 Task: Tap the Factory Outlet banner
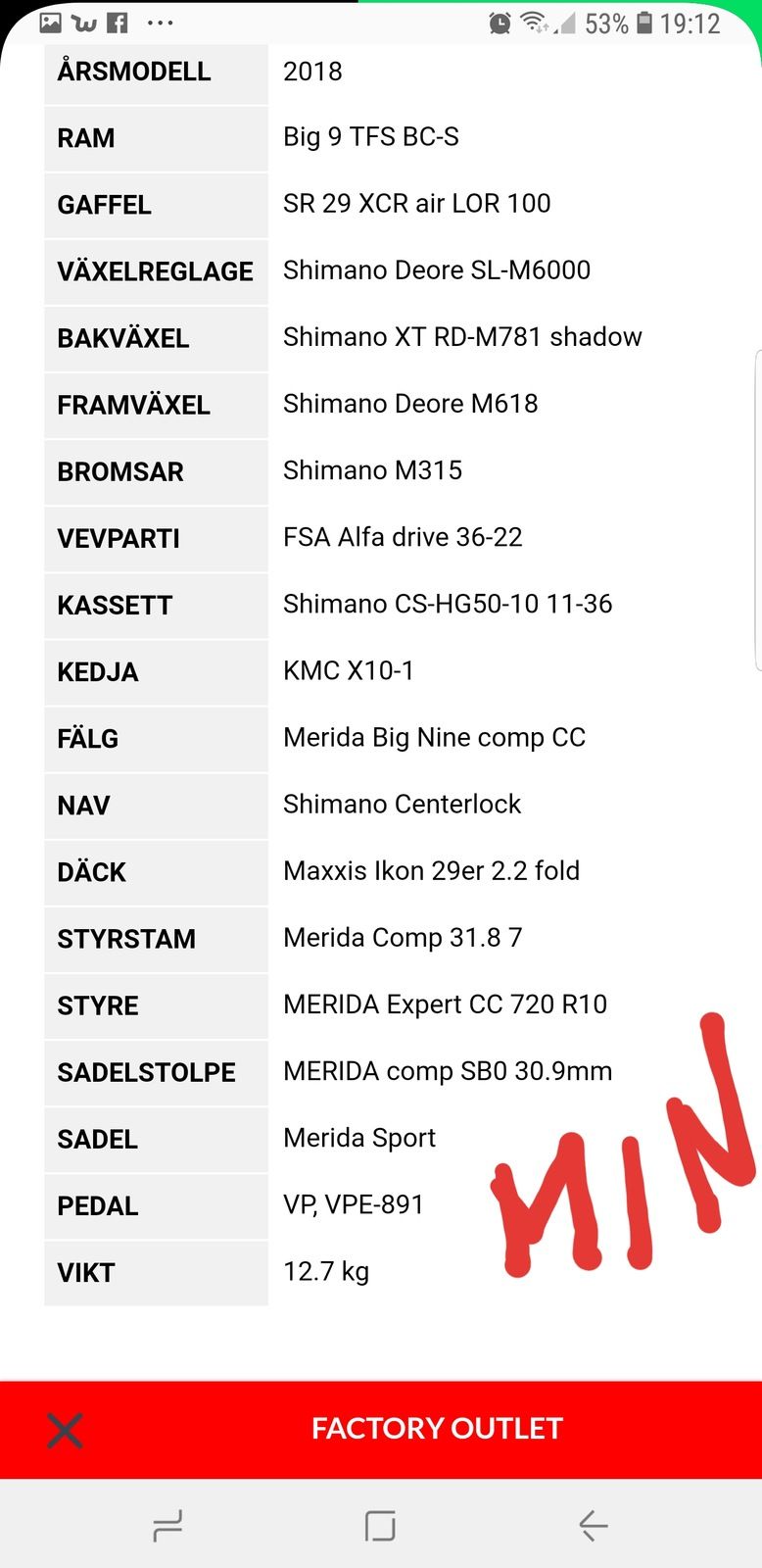point(437,1429)
